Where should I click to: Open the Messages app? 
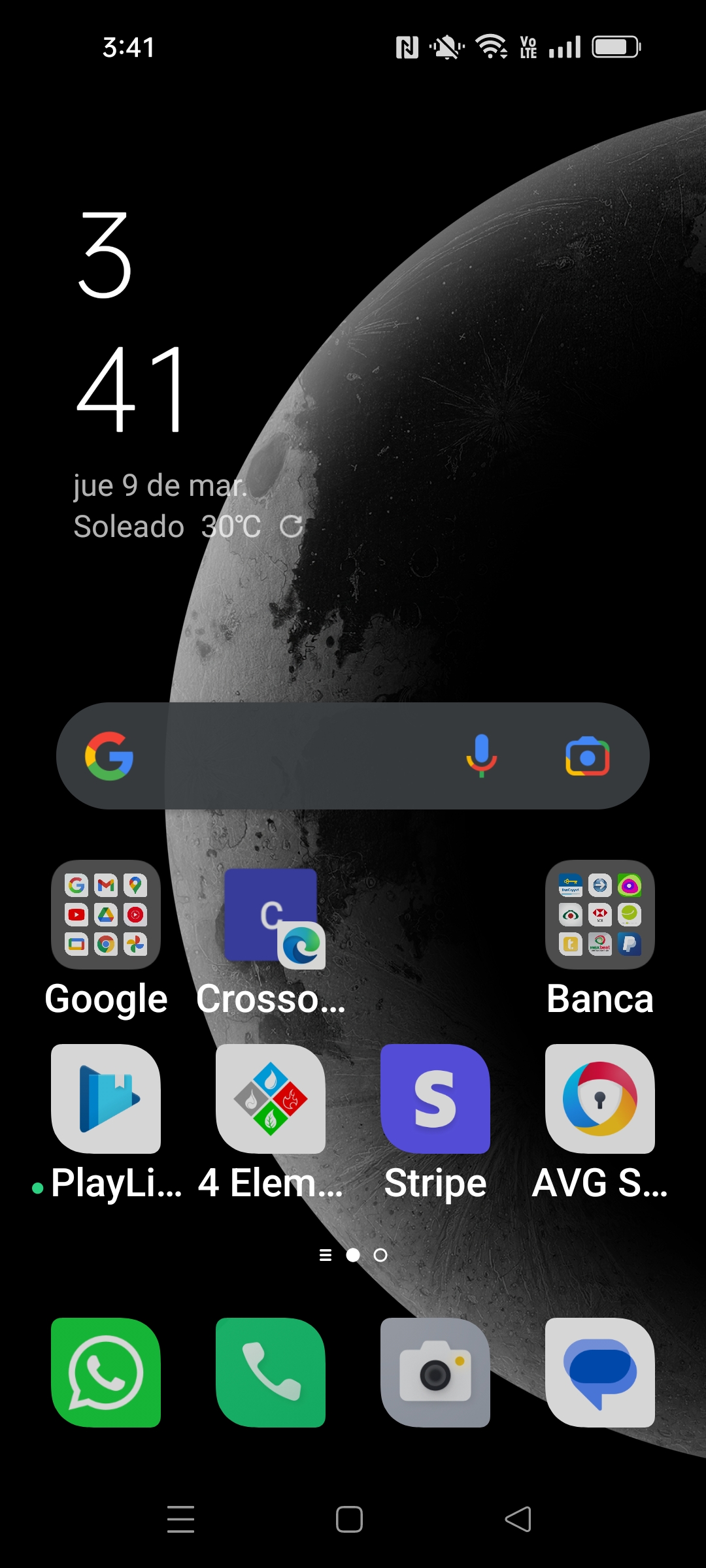pyautogui.click(x=600, y=1372)
